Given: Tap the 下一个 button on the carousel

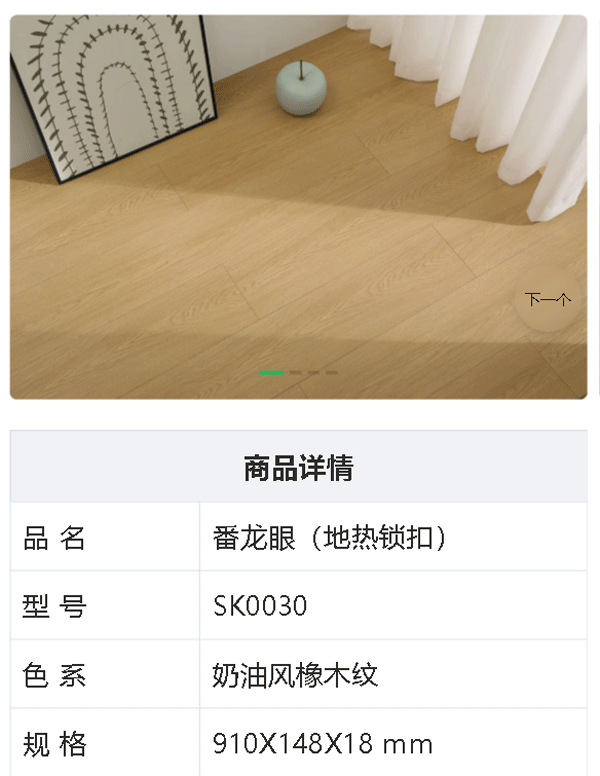Looking at the screenshot, I should click(548, 299).
